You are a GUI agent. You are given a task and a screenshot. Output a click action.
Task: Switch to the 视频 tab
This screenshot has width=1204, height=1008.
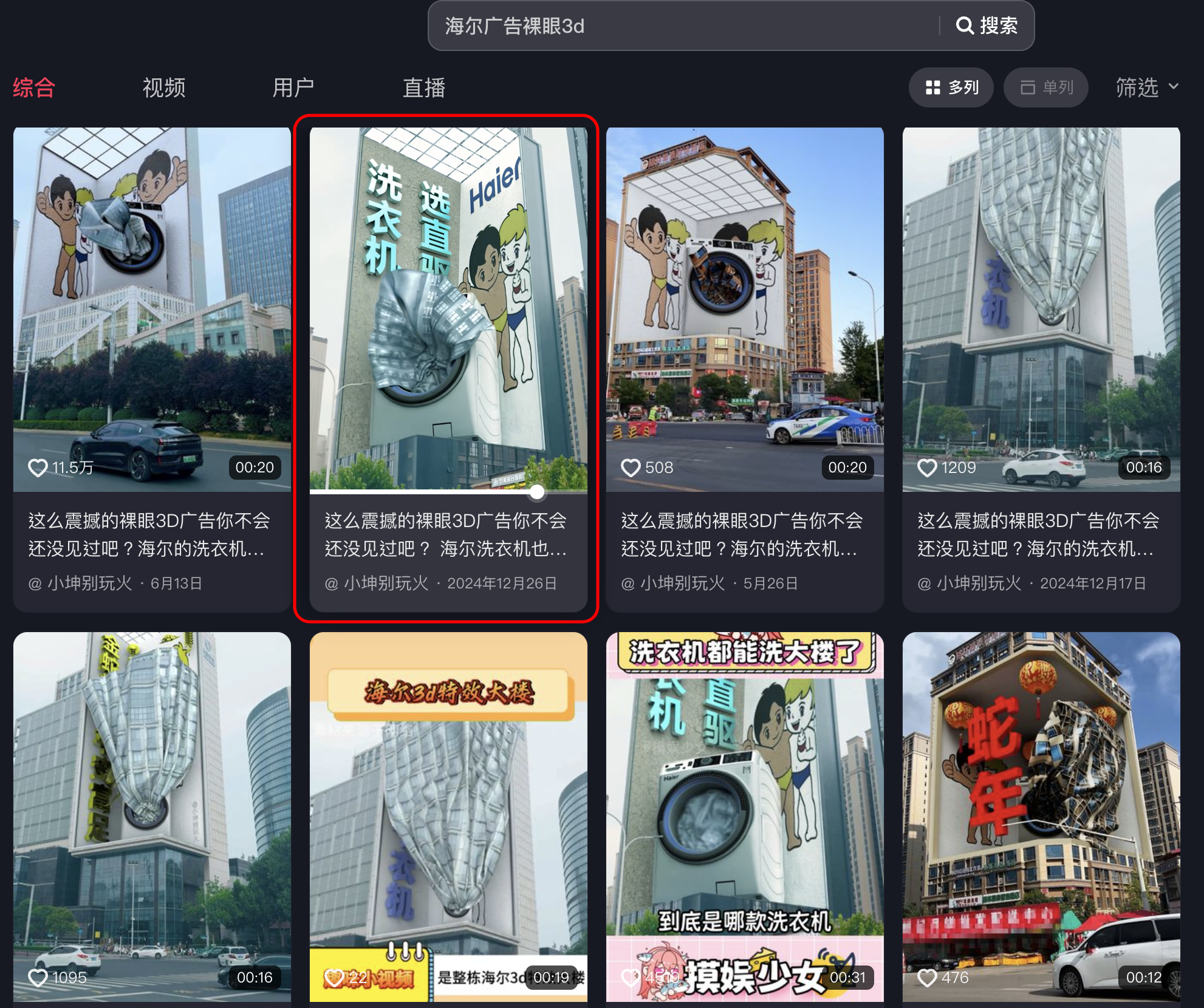[164, 87]
